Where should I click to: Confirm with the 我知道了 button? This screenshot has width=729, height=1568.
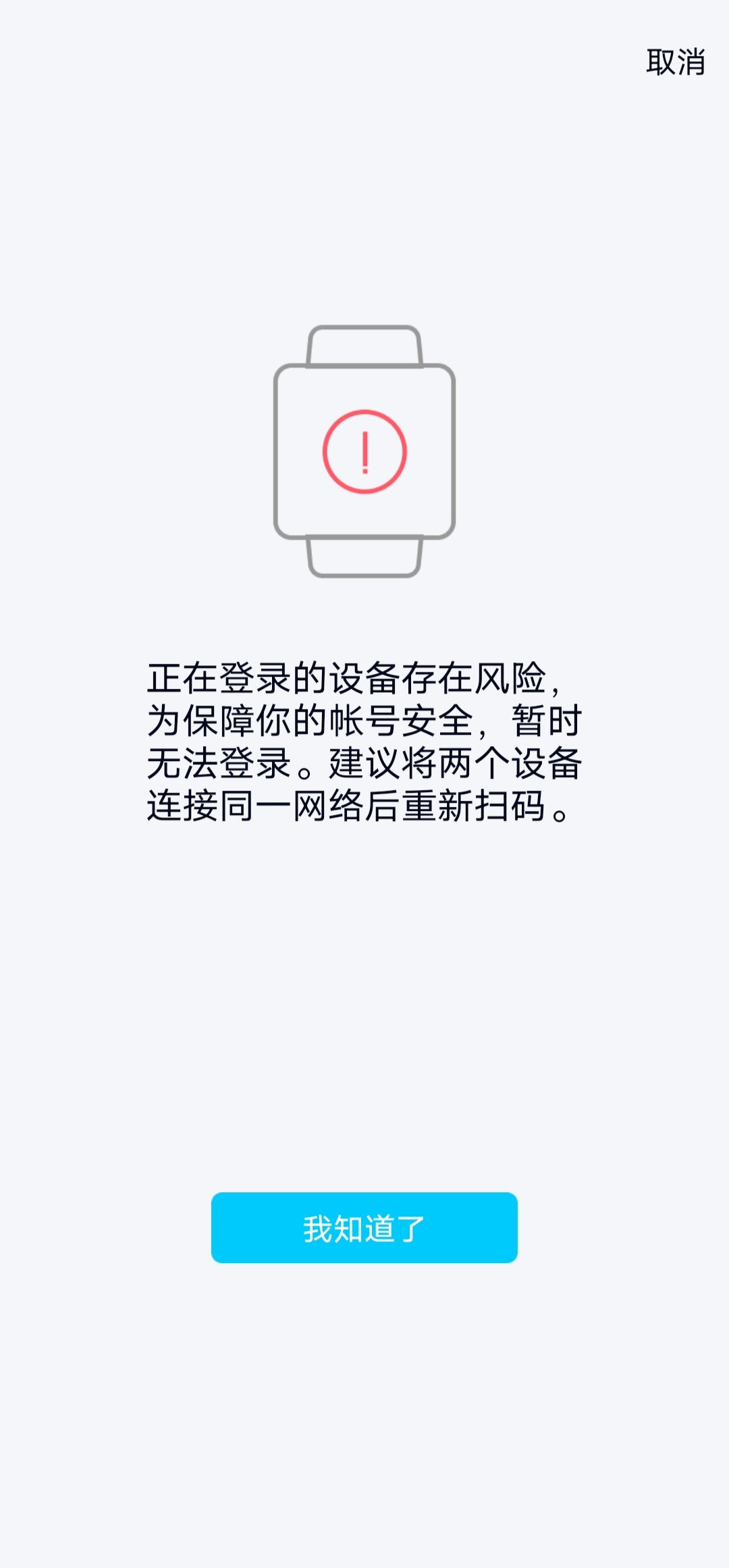364,1228
